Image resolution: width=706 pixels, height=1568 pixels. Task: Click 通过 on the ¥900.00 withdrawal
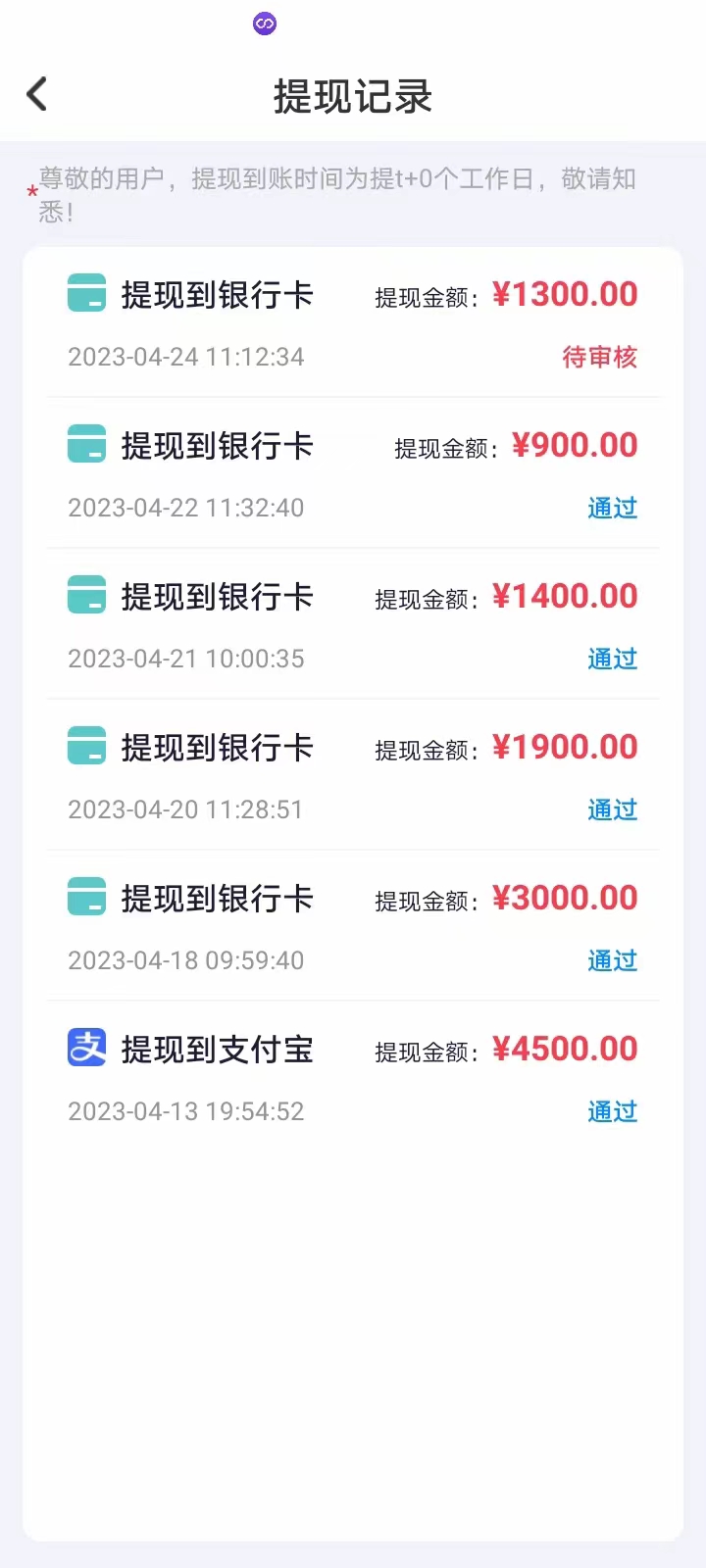(x=612, y=508)
